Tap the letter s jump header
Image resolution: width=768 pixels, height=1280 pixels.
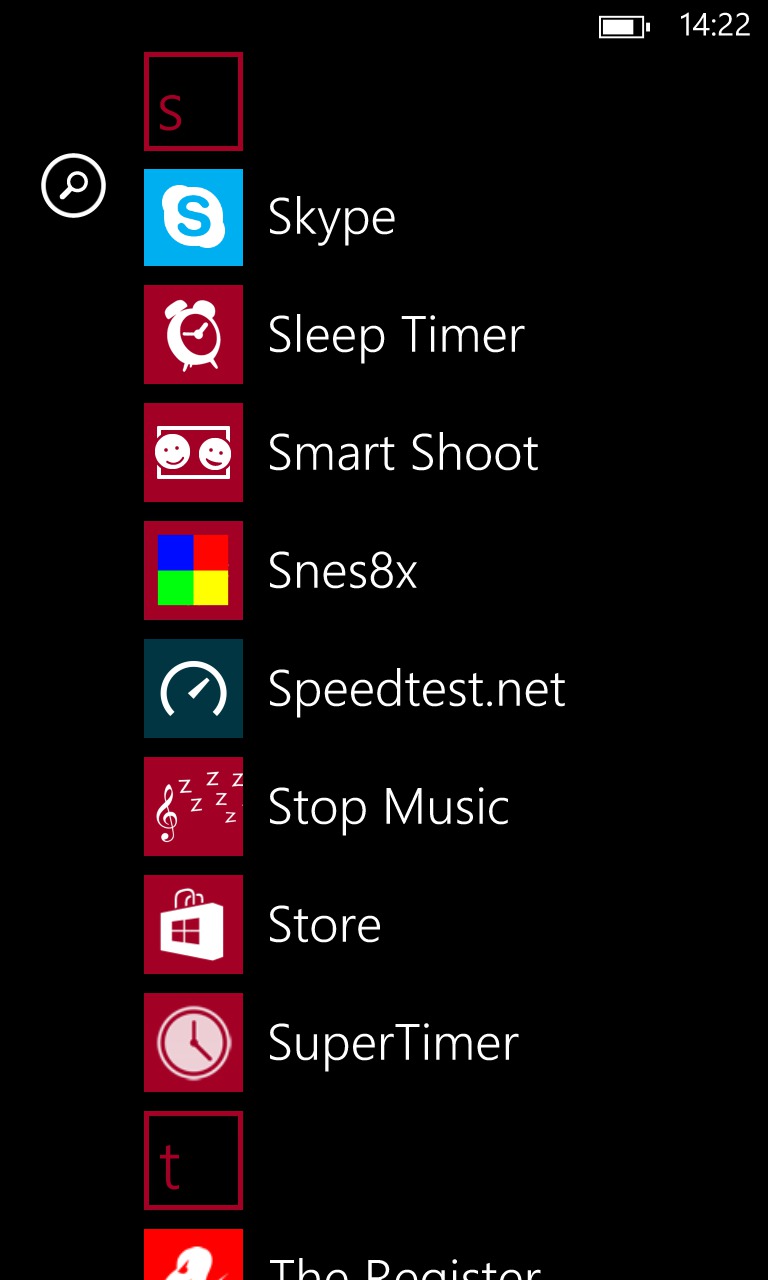pos(193,101)
